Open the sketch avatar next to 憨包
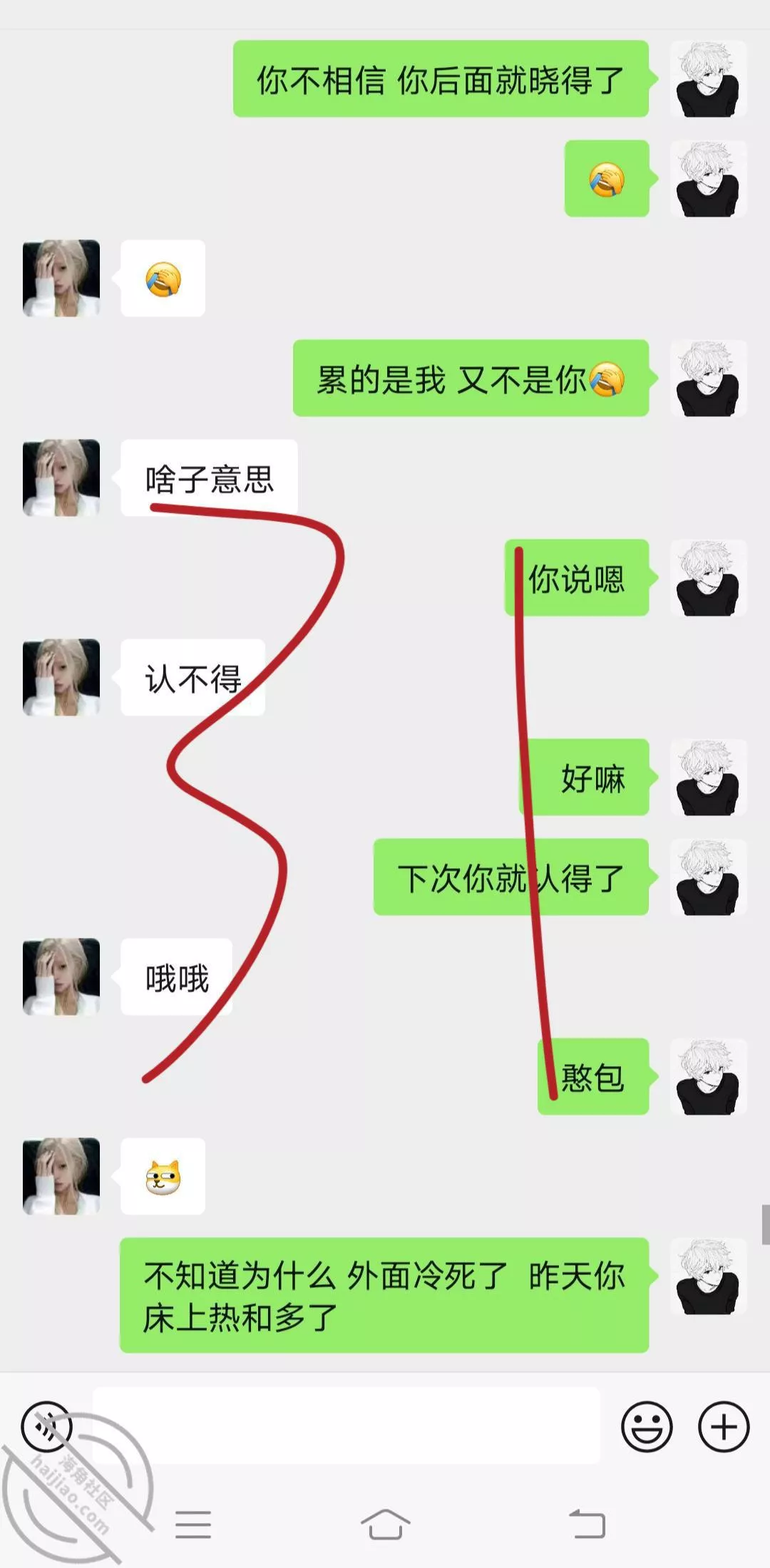The height and width of the screenshot is (1568, 770). 708,1076
